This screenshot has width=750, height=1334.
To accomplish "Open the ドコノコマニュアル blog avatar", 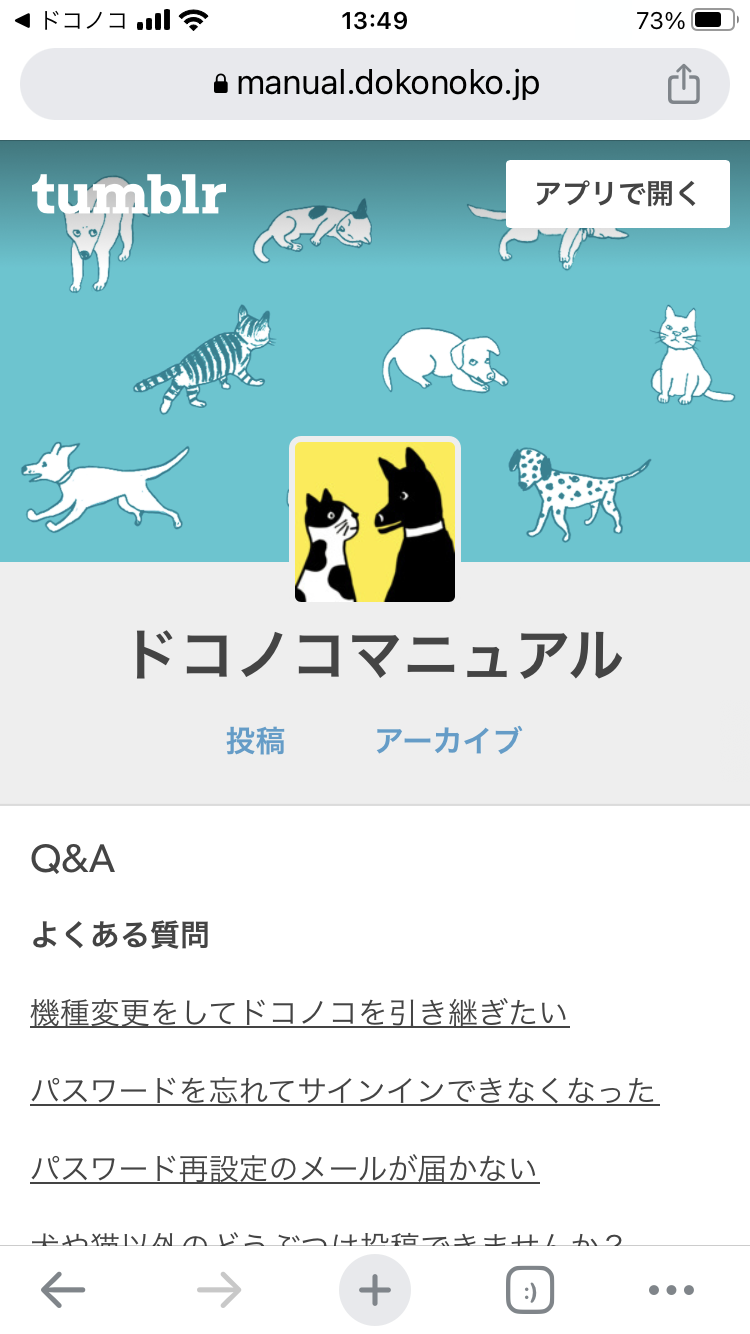I will pyautogui.click(x=375, y=521).
